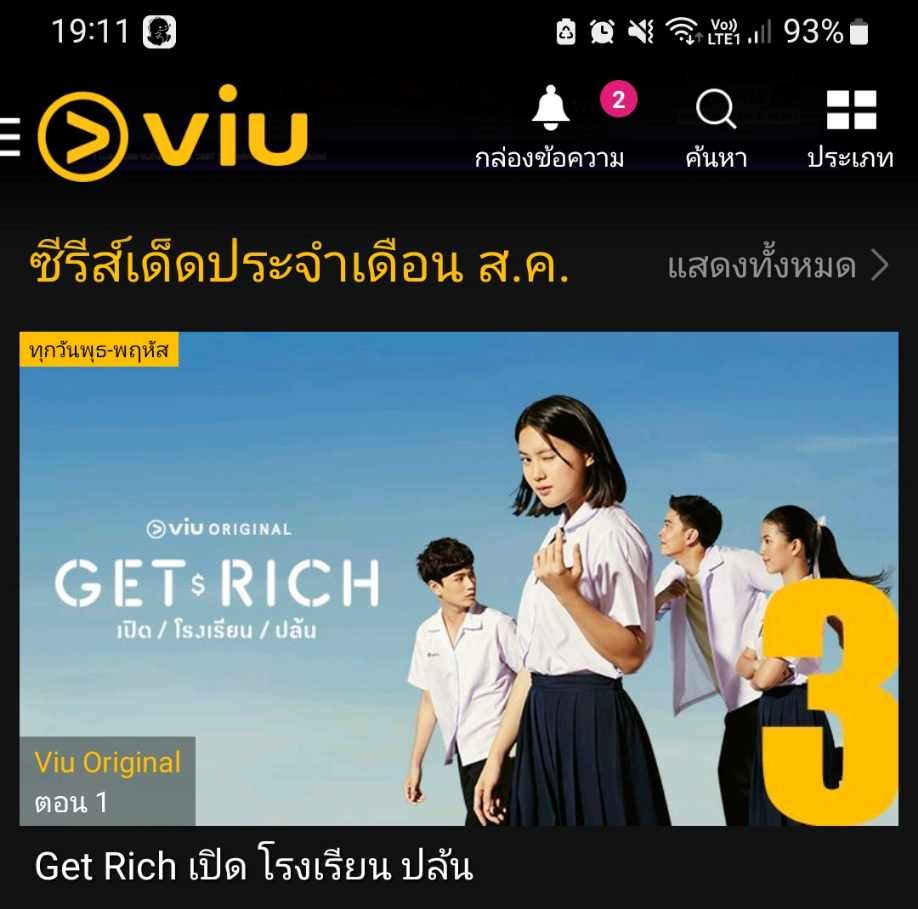
Task: Show all (แสดงทั้งหมด) top series of the month
Action: 778,267
